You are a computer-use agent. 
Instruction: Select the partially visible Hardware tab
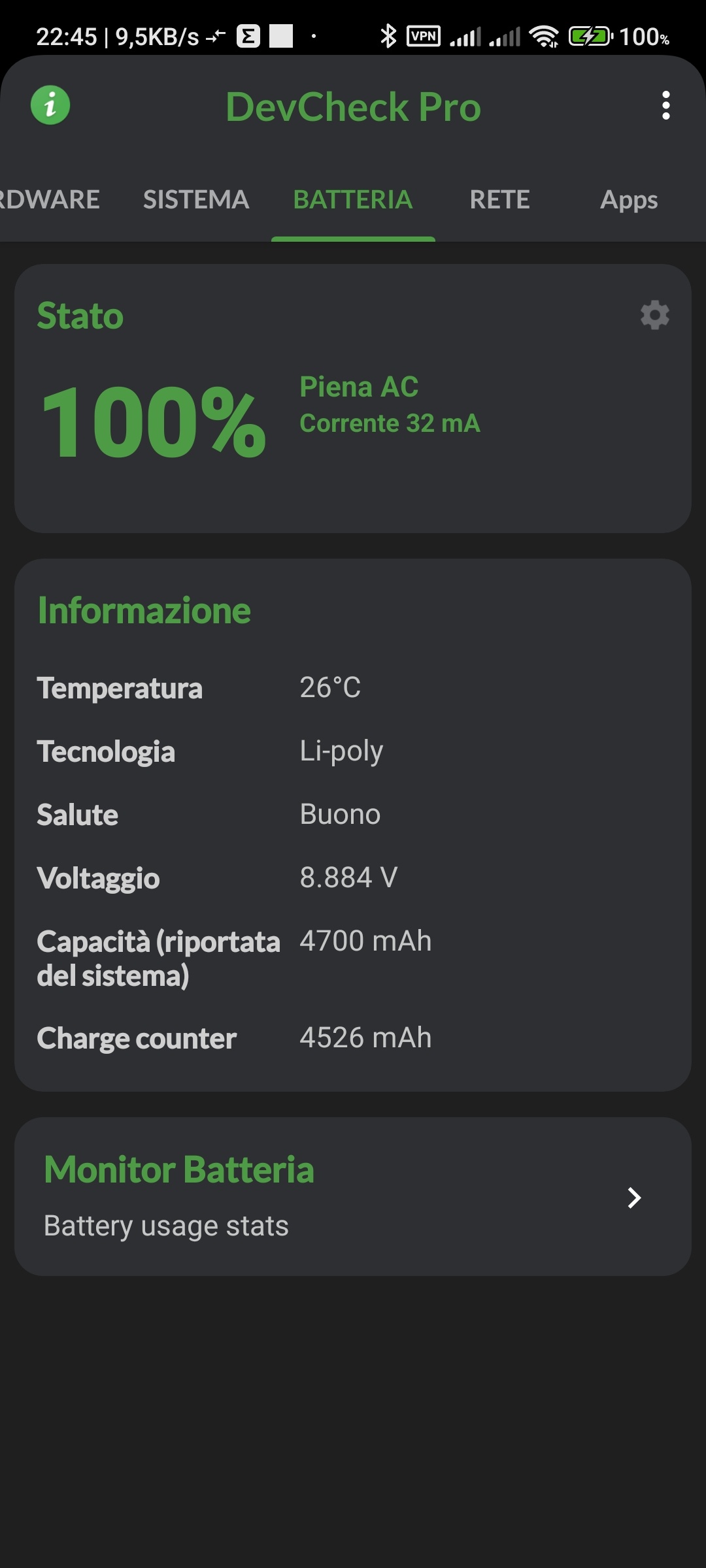pos(50,200)
